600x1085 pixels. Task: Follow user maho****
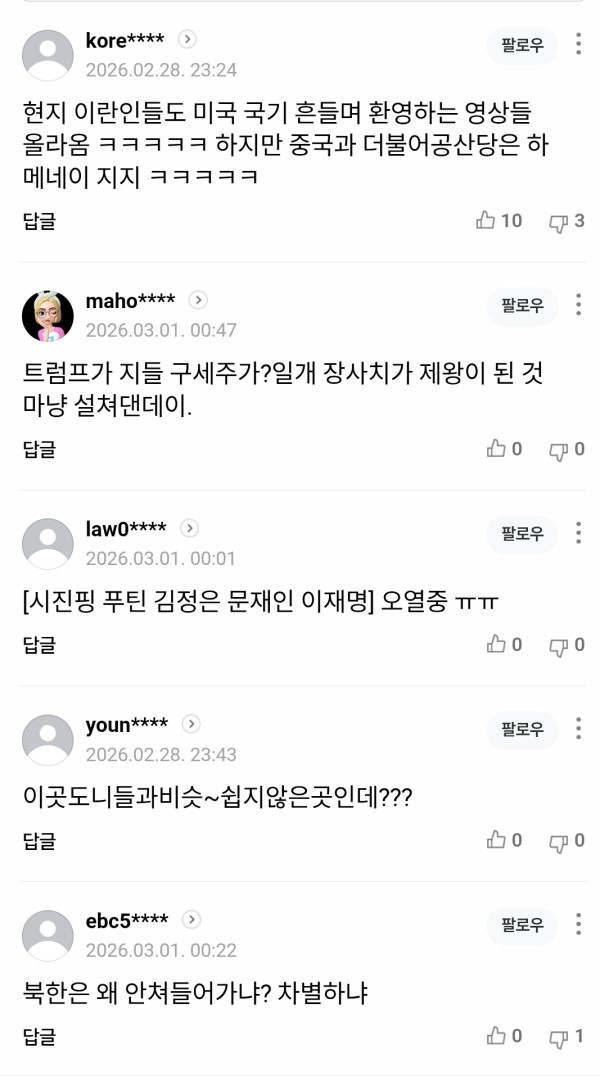(x=522, y=305)
